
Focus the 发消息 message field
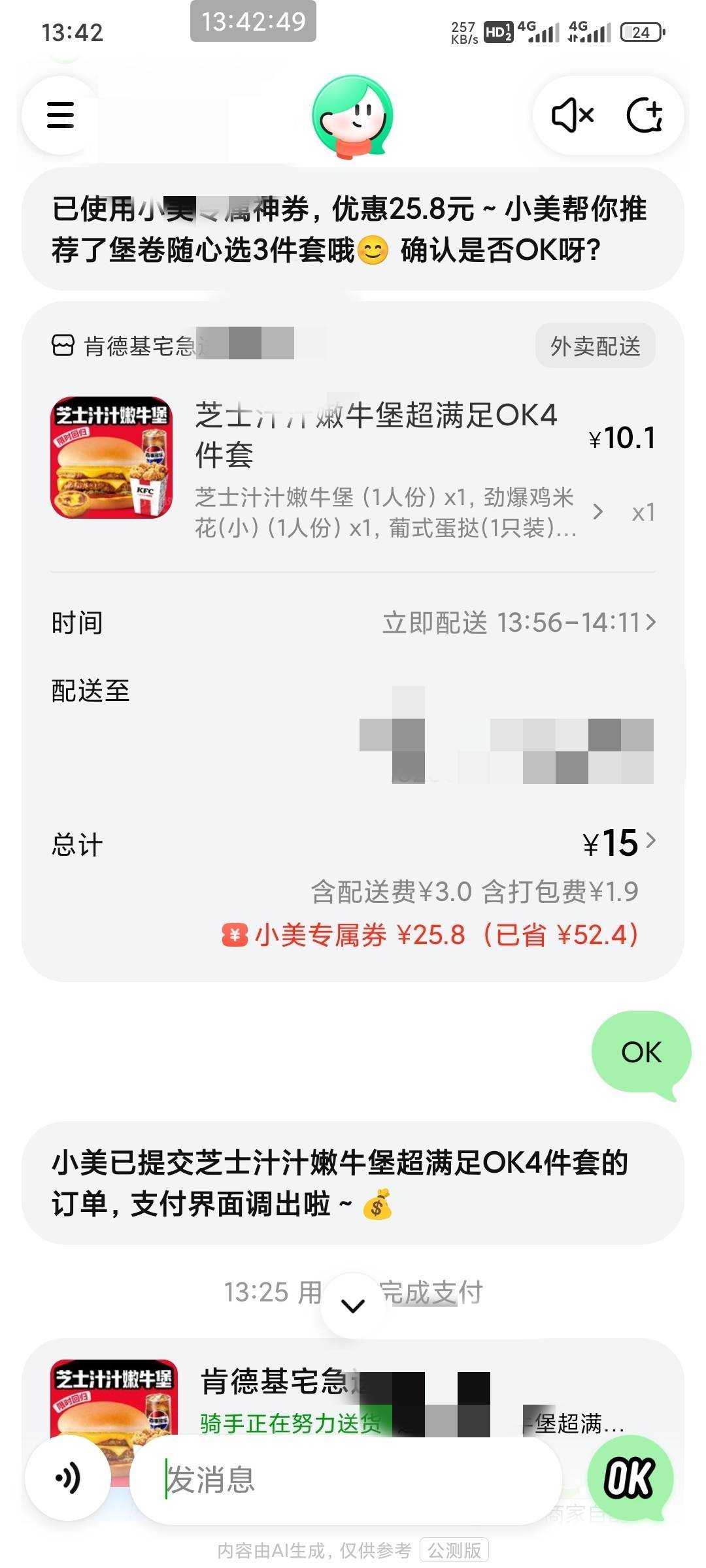(346, 1479)
